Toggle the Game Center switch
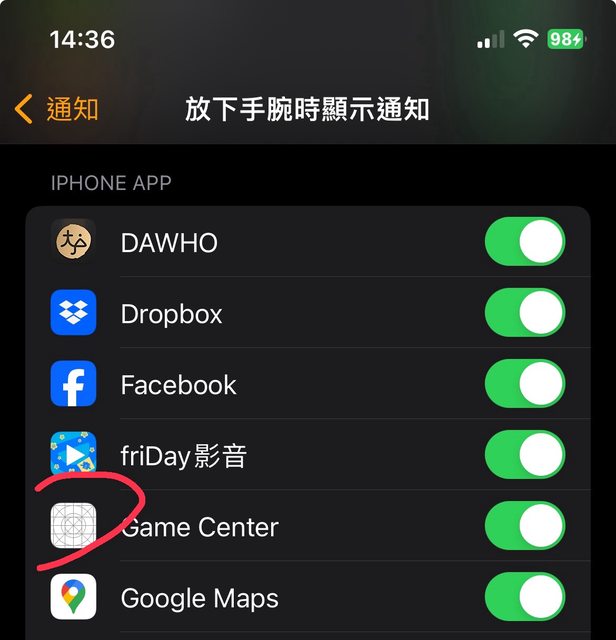This screenshot has width=616, height=640. point(525,527)
